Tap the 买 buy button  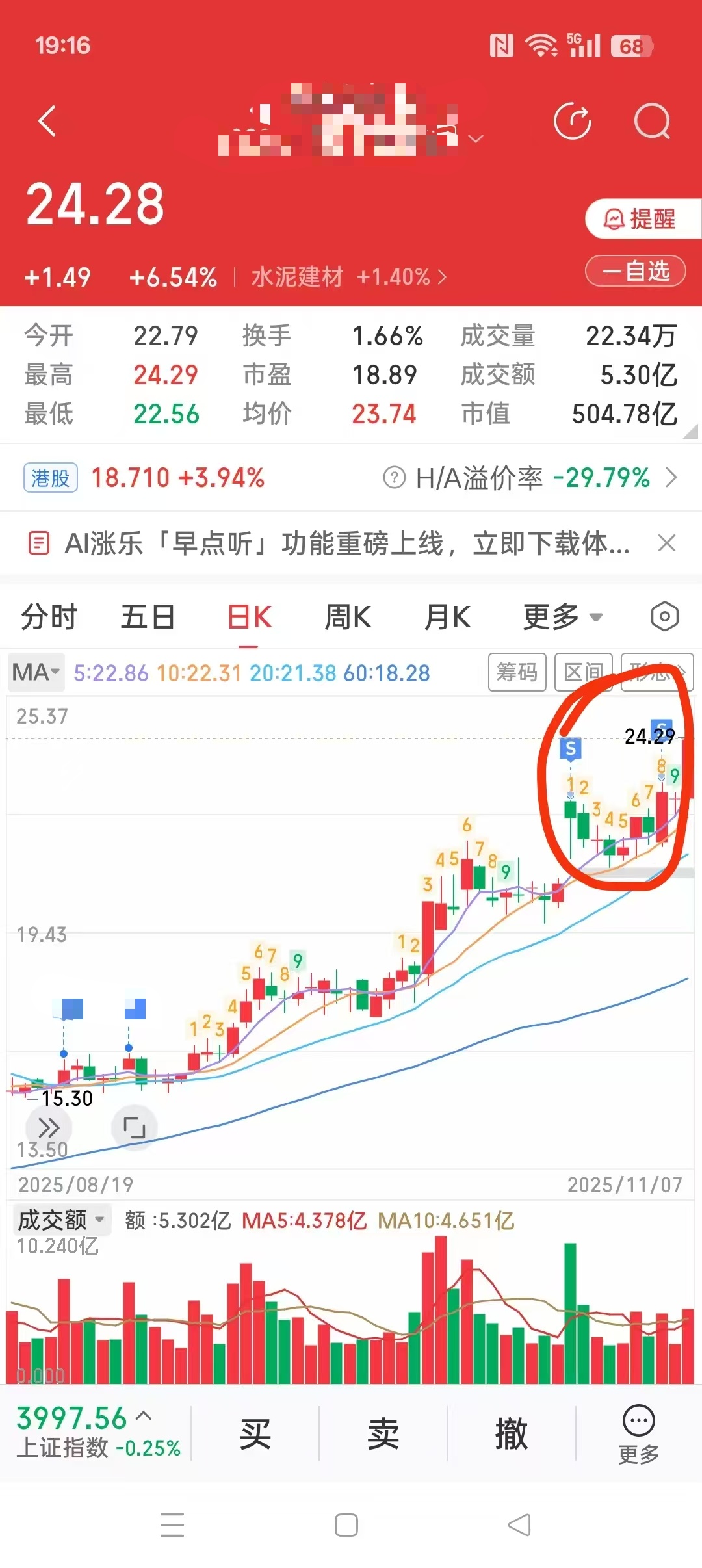coord(255,1433)
